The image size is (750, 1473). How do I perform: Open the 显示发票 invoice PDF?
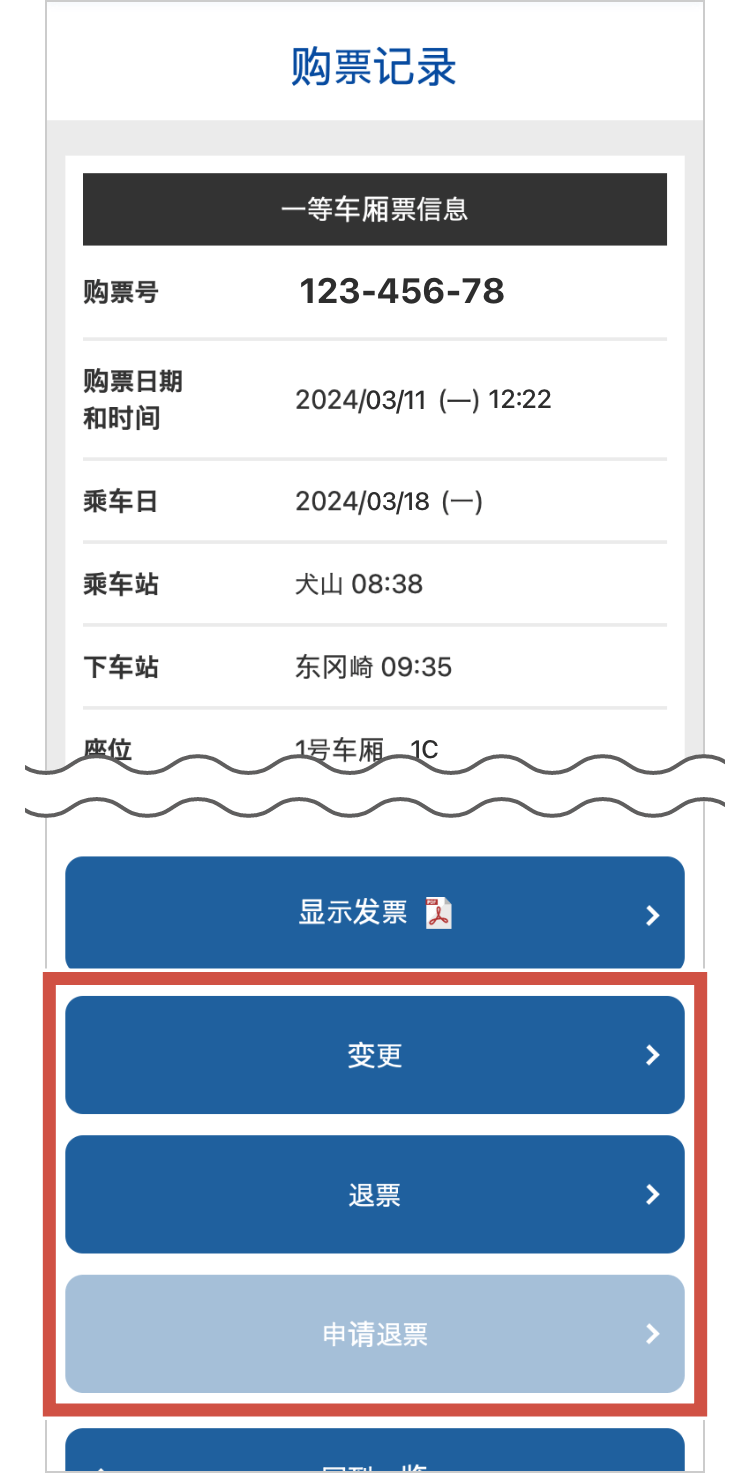pos(375,913)
